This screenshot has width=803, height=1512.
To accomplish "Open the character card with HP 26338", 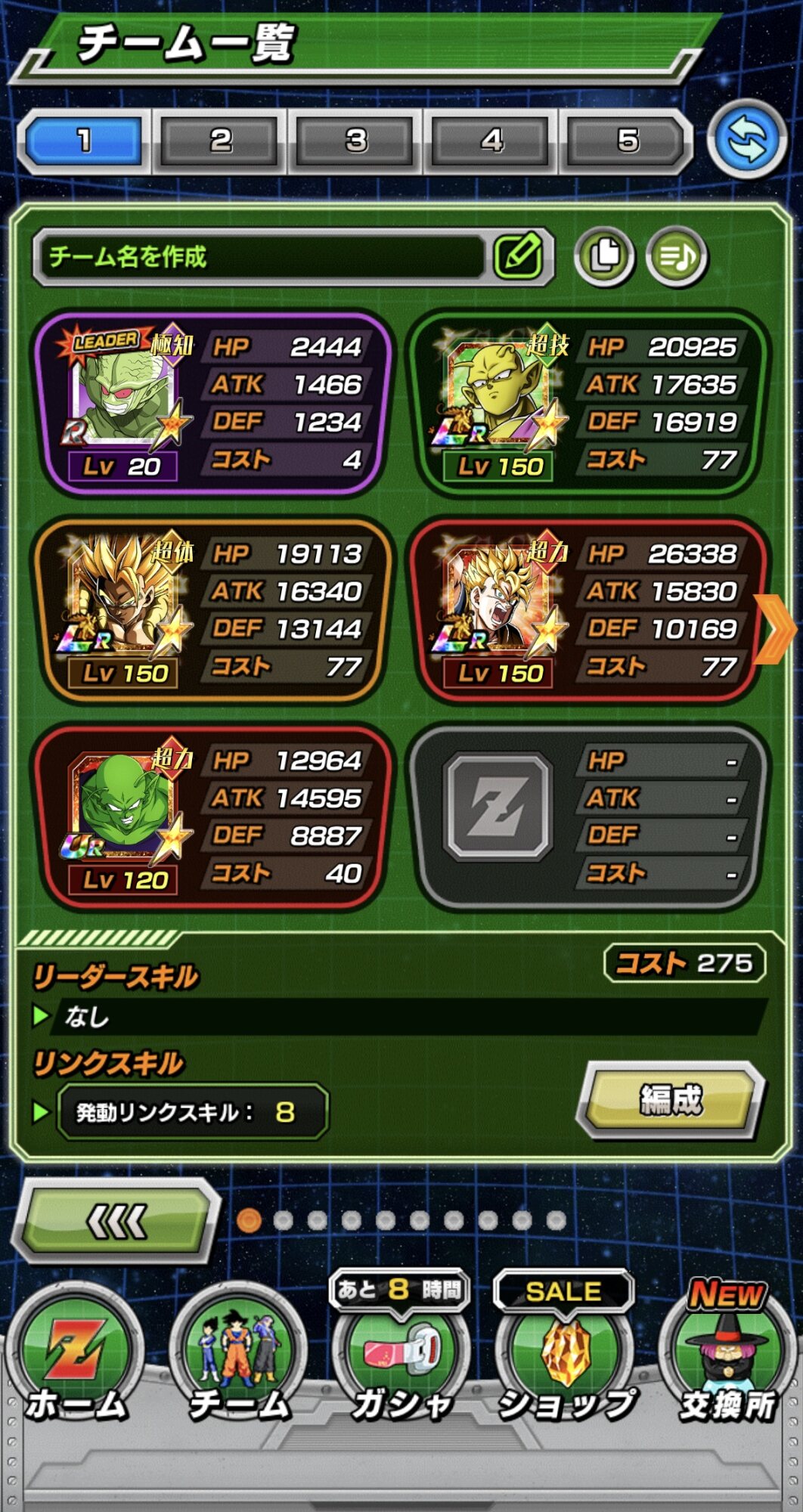I will tap(589, 610).
